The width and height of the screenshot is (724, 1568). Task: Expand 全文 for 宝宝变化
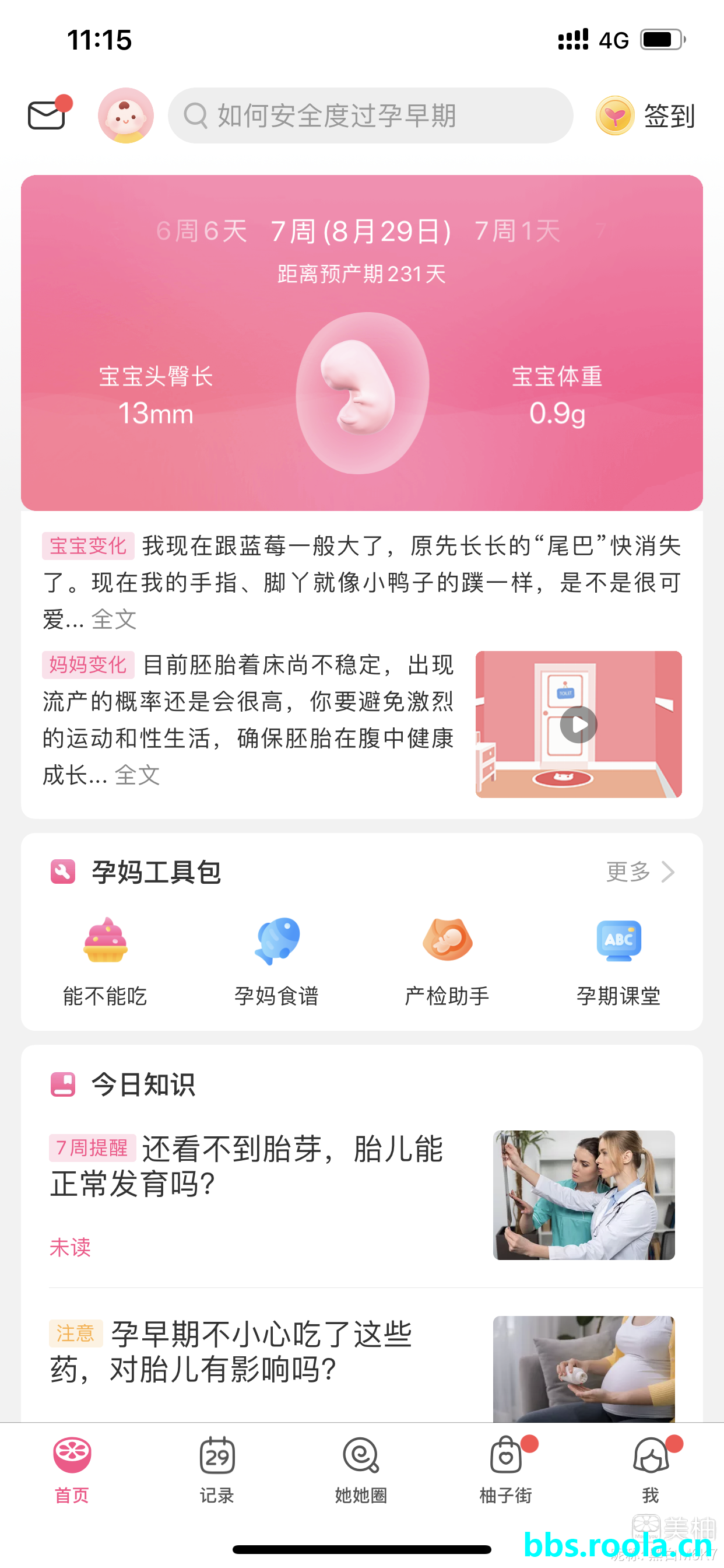pos(114,619)
